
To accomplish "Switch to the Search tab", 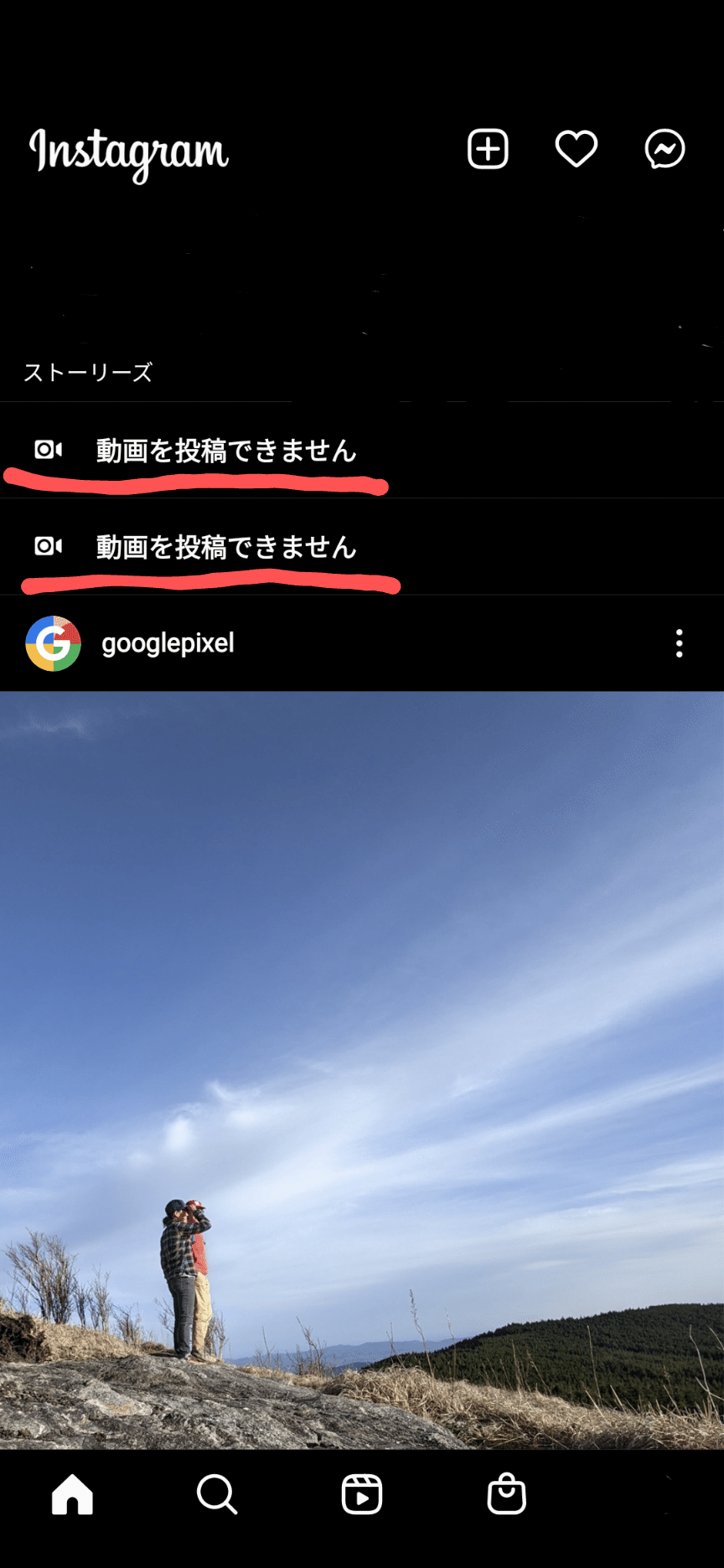I will [x=217, y=1494].
